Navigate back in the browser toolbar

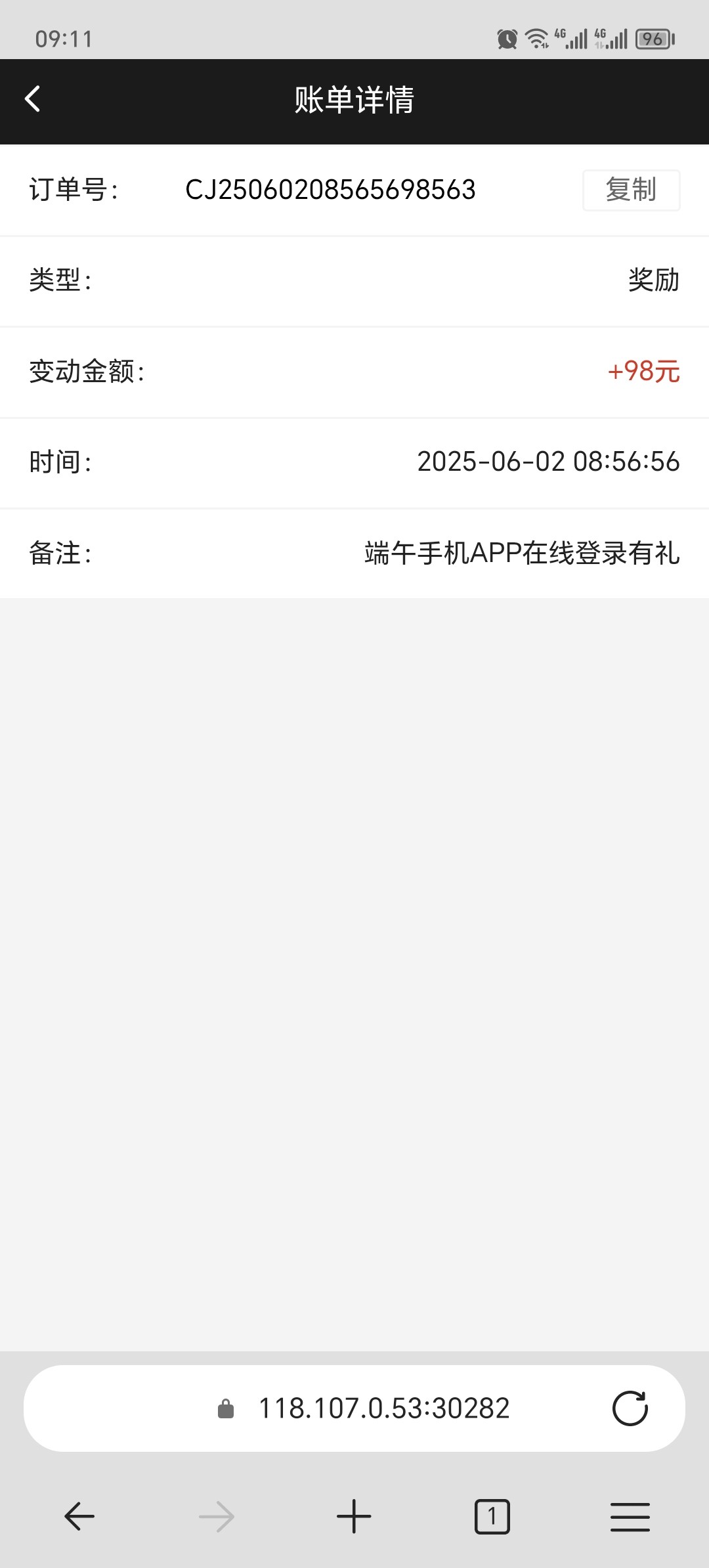coord(80,1517)
